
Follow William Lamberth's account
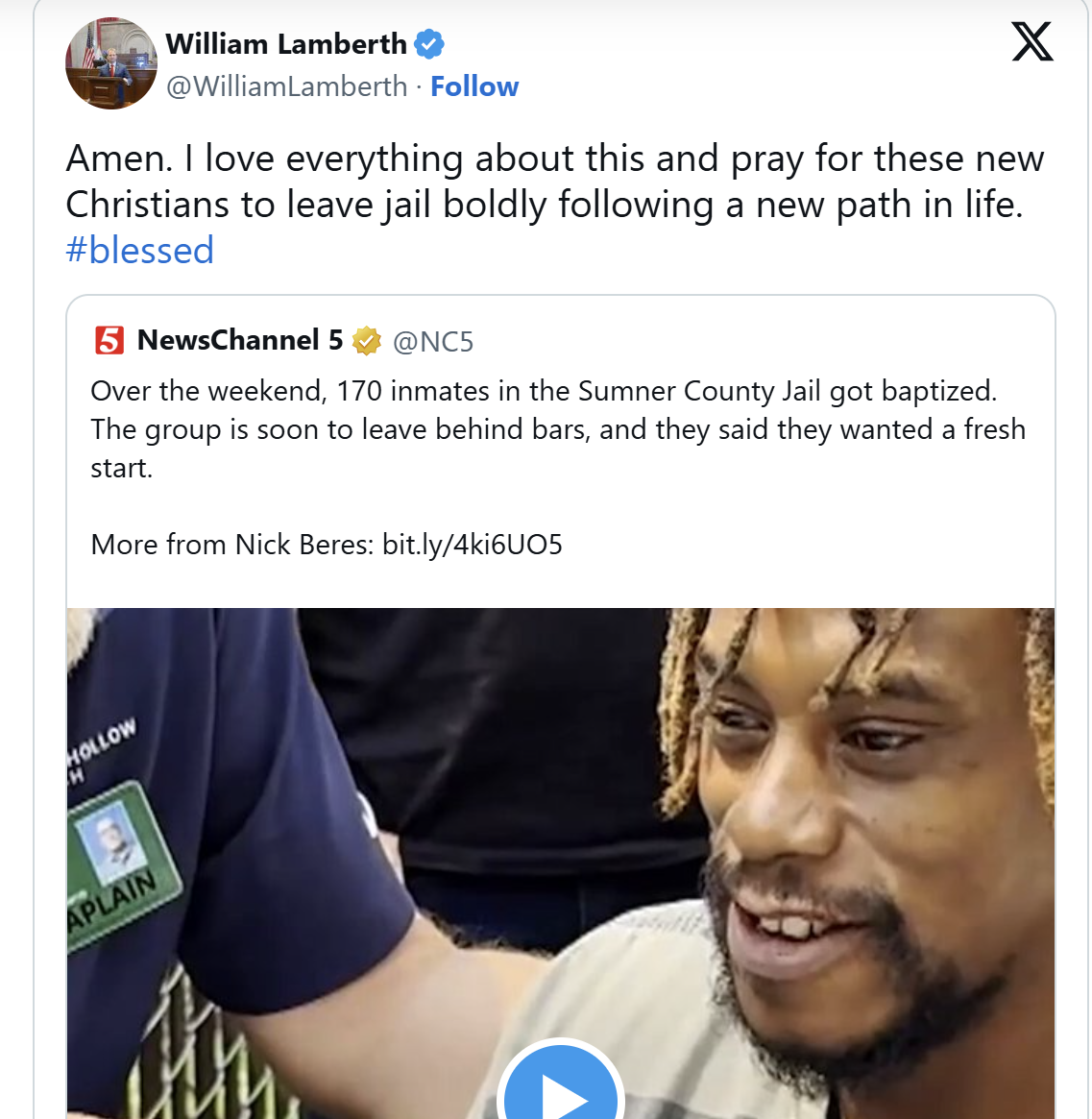[473, 86]
